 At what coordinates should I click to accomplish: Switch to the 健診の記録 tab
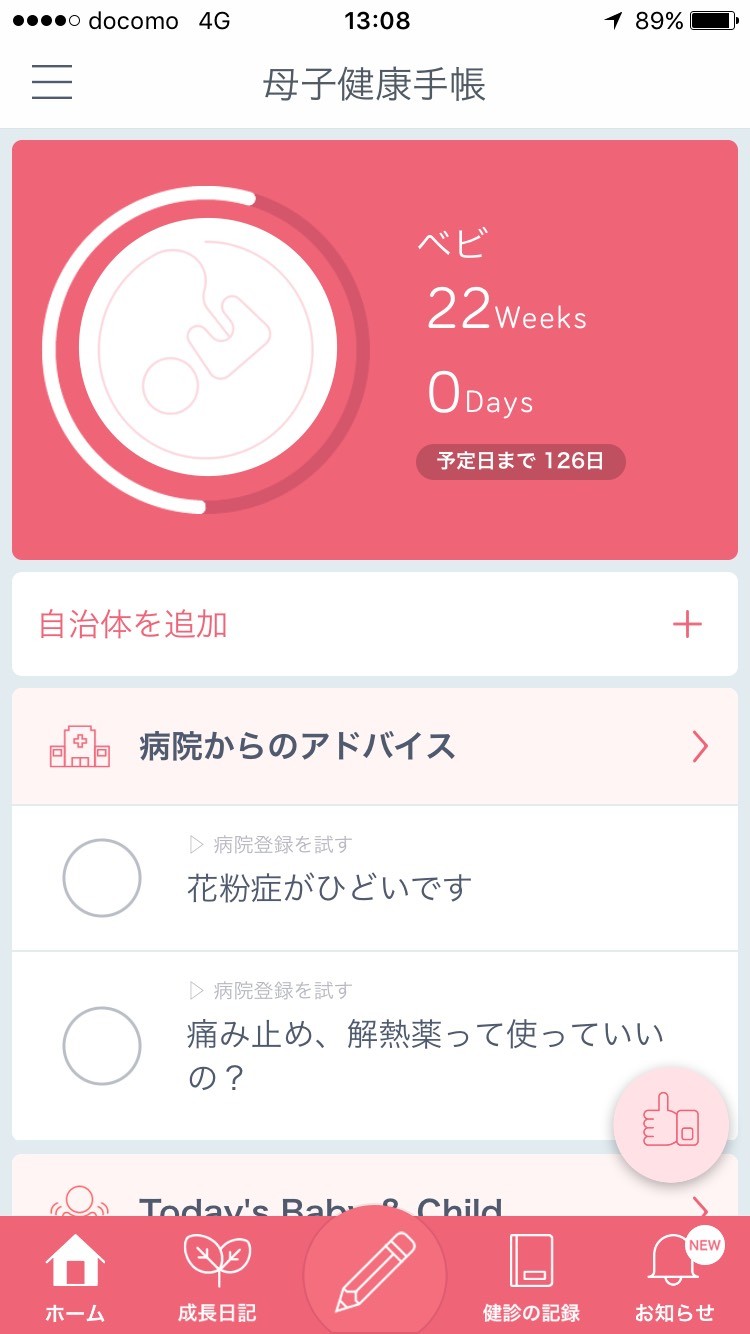(531, 1275)
